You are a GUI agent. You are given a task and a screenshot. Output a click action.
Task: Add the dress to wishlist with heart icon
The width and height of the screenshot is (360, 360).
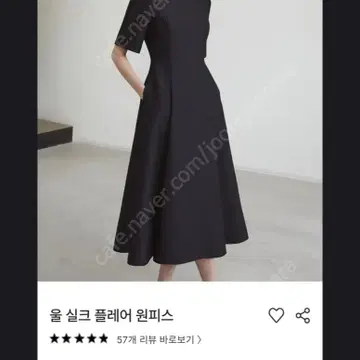tap(276, 315)
